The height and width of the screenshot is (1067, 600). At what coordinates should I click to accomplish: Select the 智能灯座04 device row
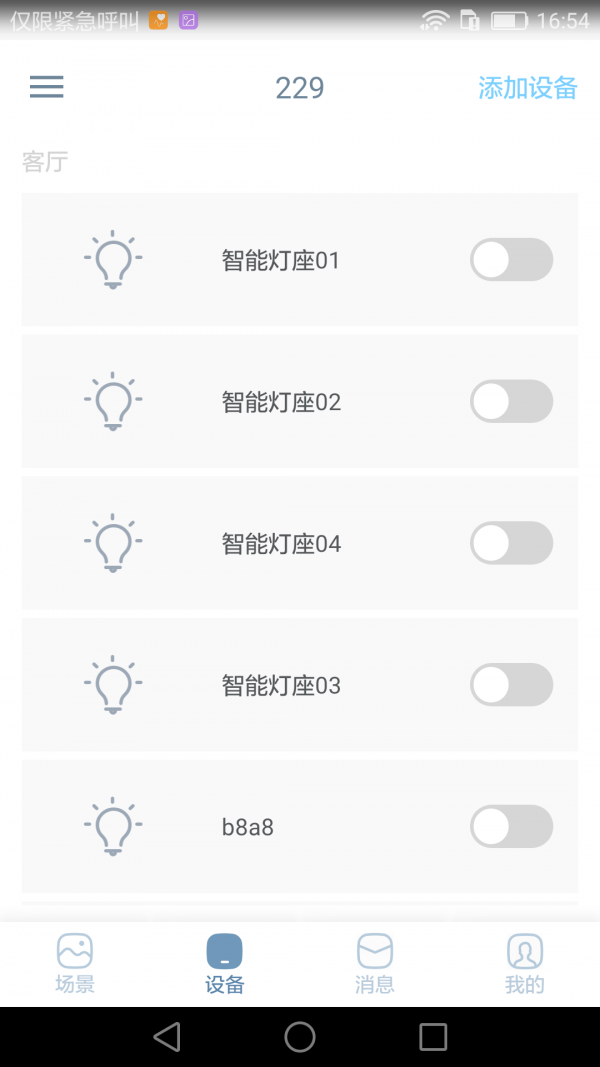(x=280, y=545)
